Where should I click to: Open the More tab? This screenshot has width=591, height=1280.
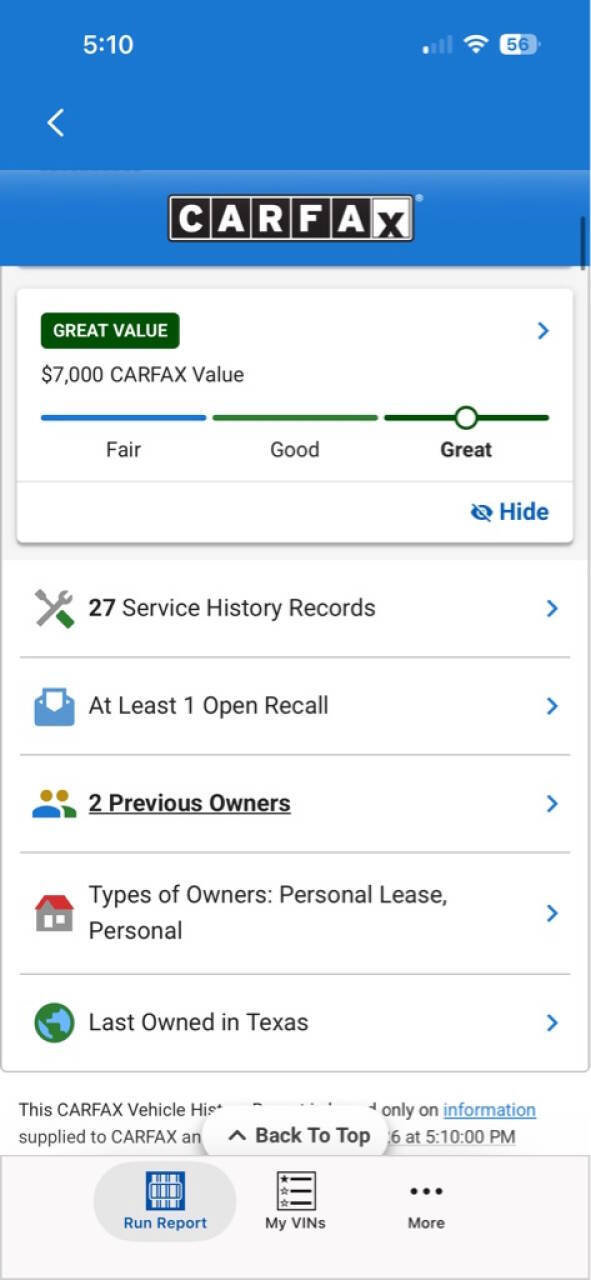[426, 1201]
